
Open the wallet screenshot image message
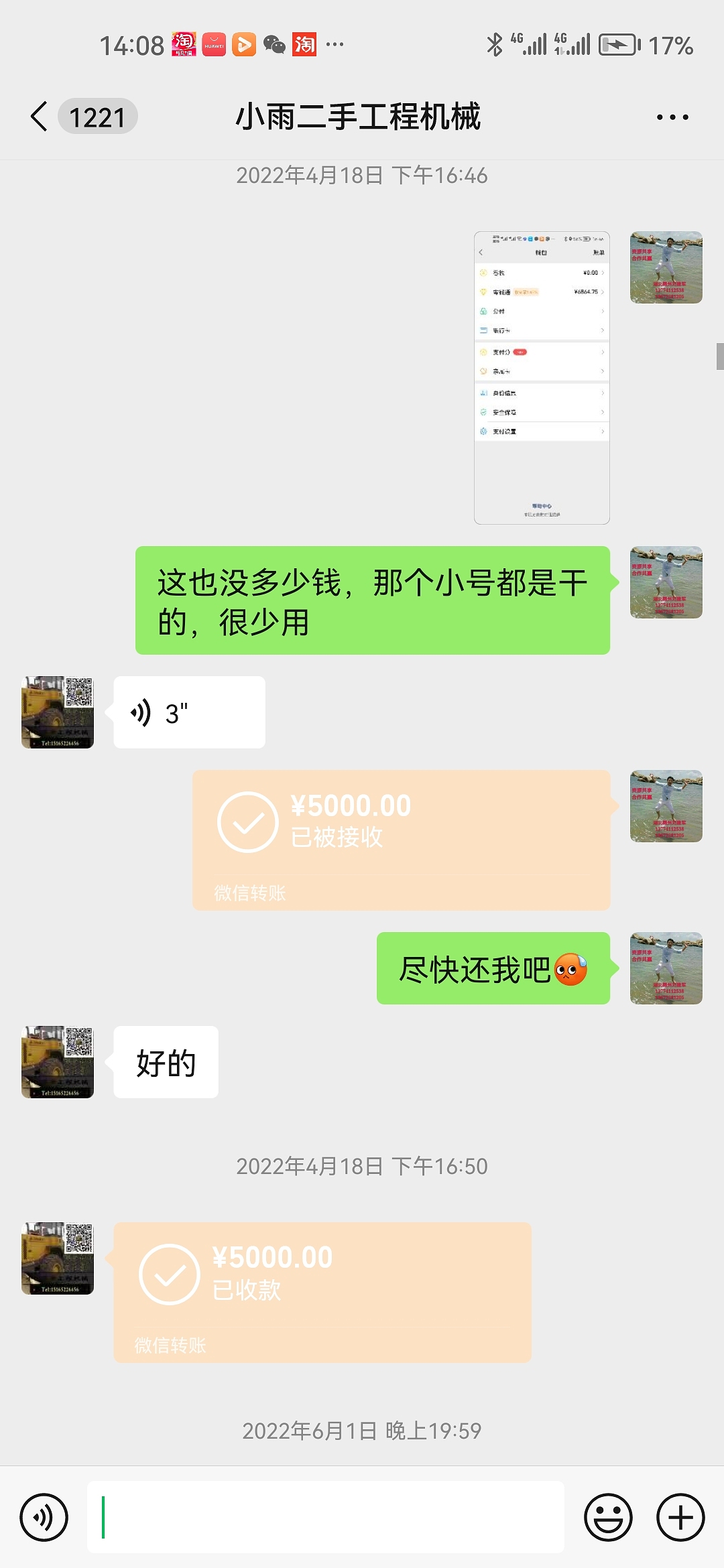coord(542,378)
